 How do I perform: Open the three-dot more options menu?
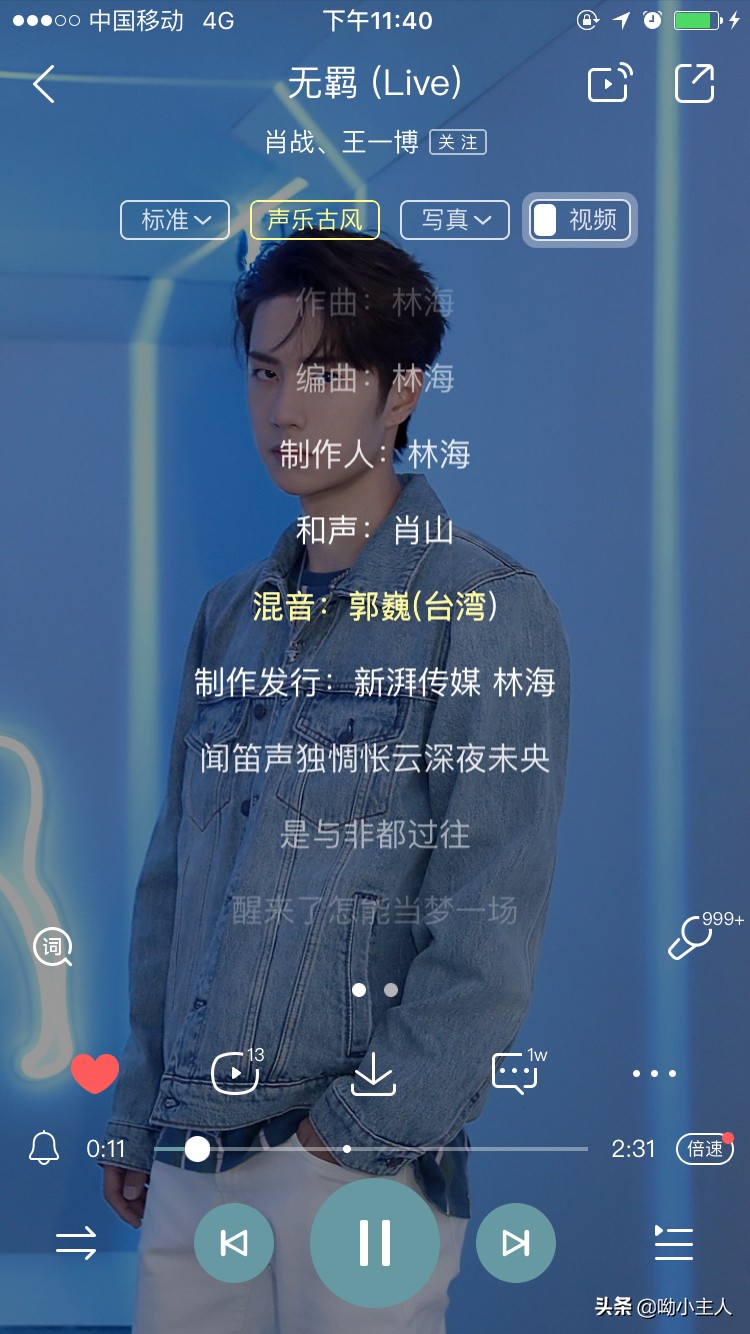tap(654, 1074)
